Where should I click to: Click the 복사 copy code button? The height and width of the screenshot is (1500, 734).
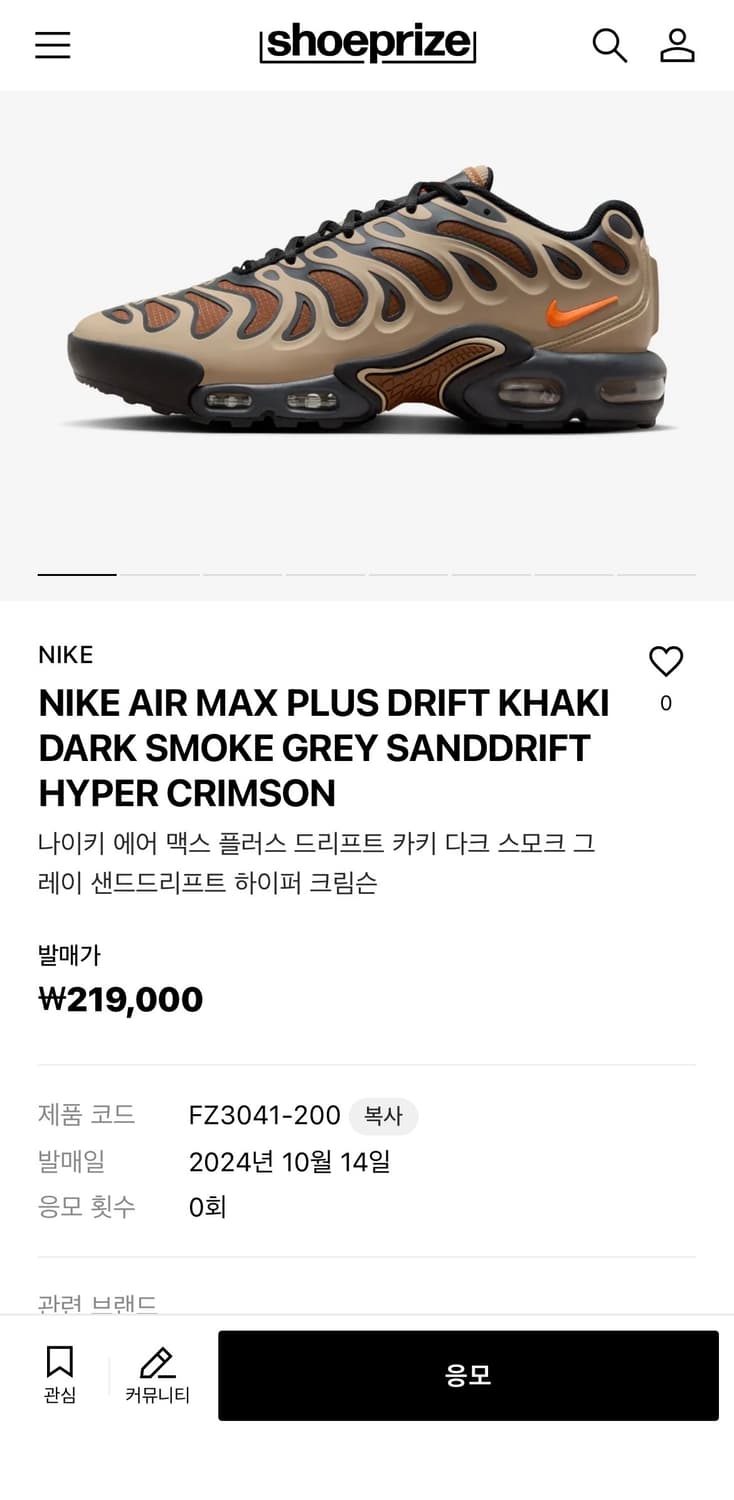pyautogui.click(x=385, y=1116)
